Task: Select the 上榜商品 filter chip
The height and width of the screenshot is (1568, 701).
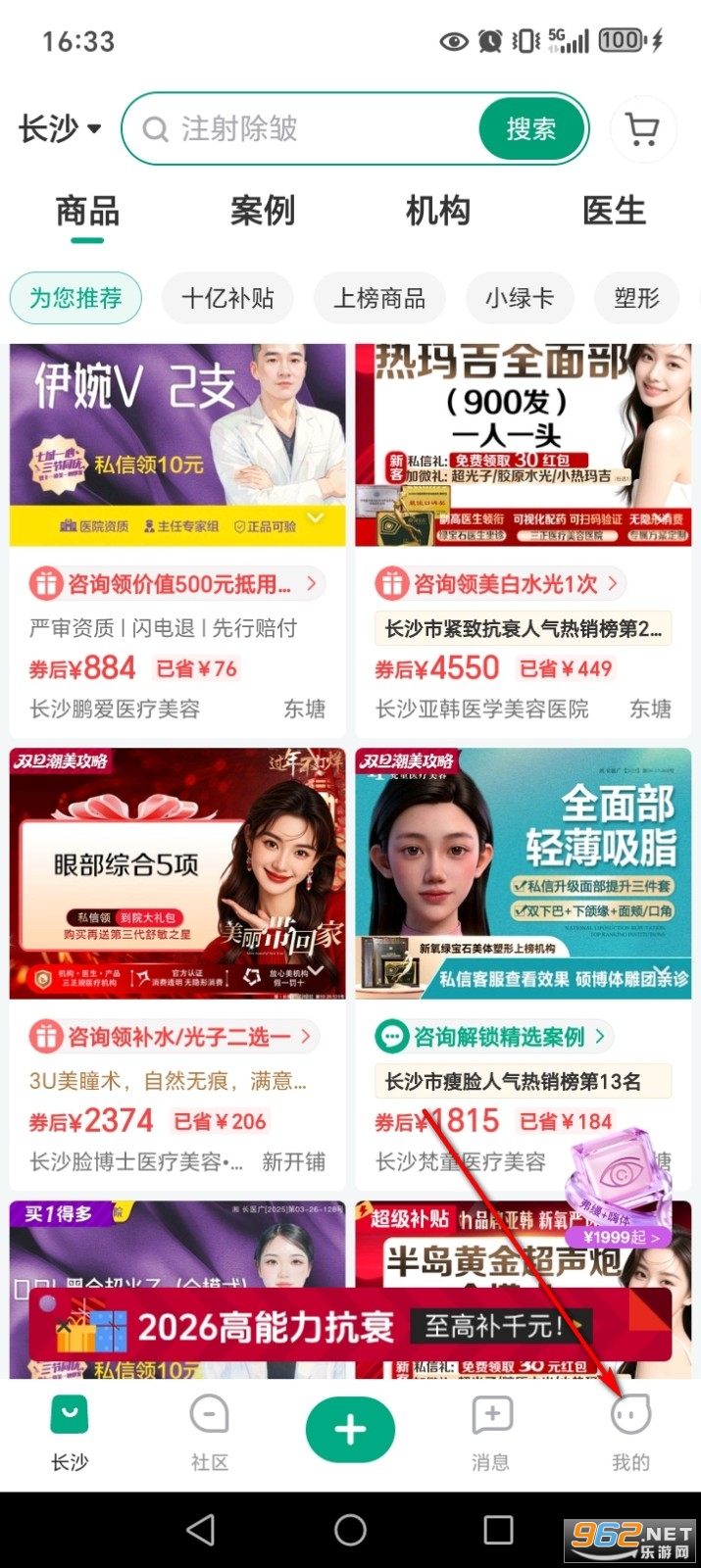Action: click(379, 298)
